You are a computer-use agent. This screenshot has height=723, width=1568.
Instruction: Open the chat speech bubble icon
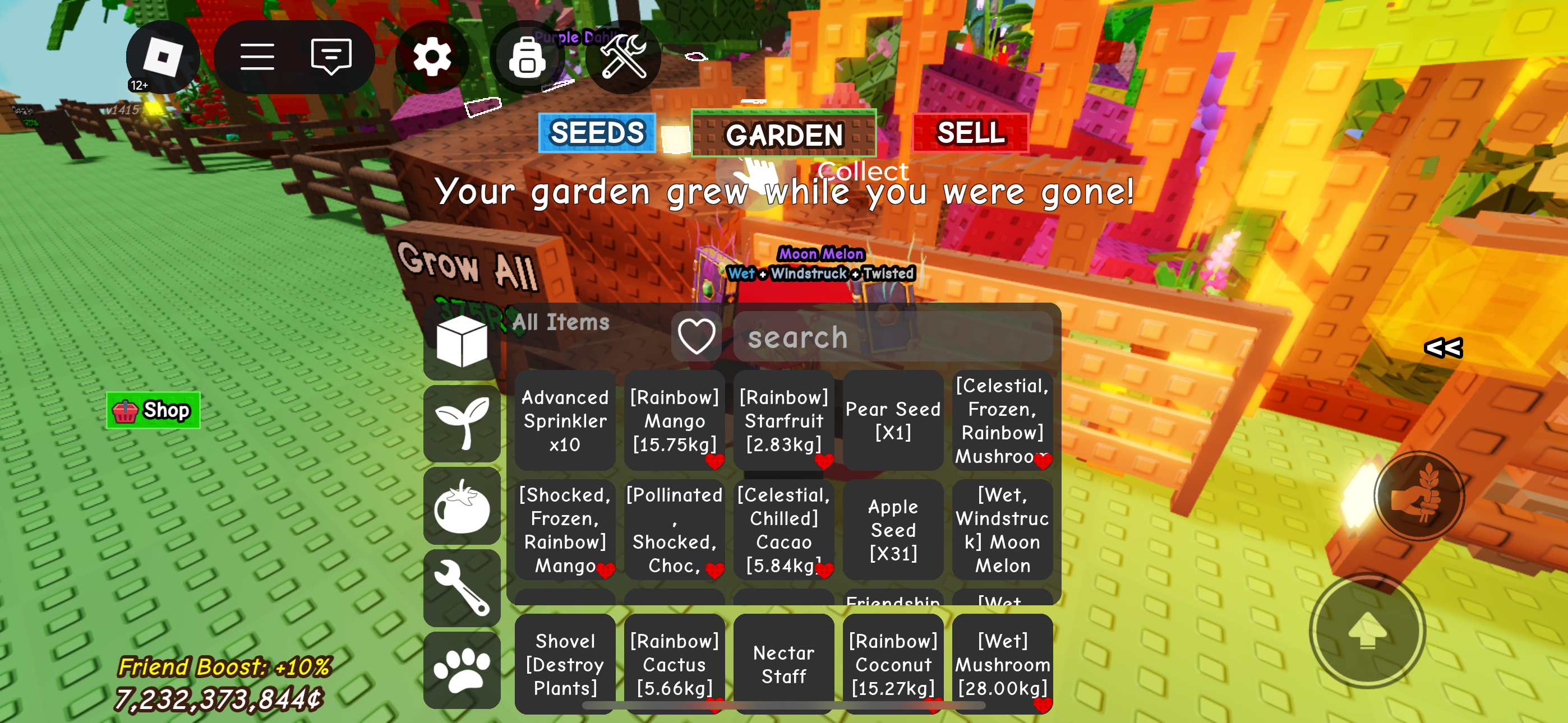(330, 57)
